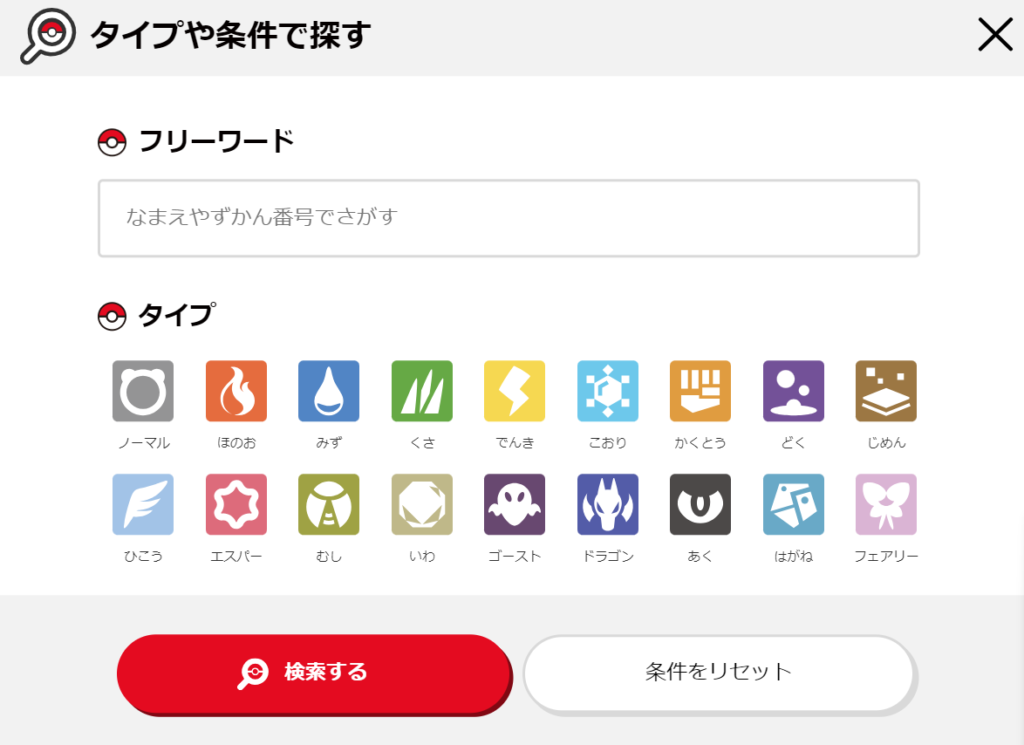Close the タイプや条件で探す search panel
This screenshot has height=745, width=1024.
point(994,36)
